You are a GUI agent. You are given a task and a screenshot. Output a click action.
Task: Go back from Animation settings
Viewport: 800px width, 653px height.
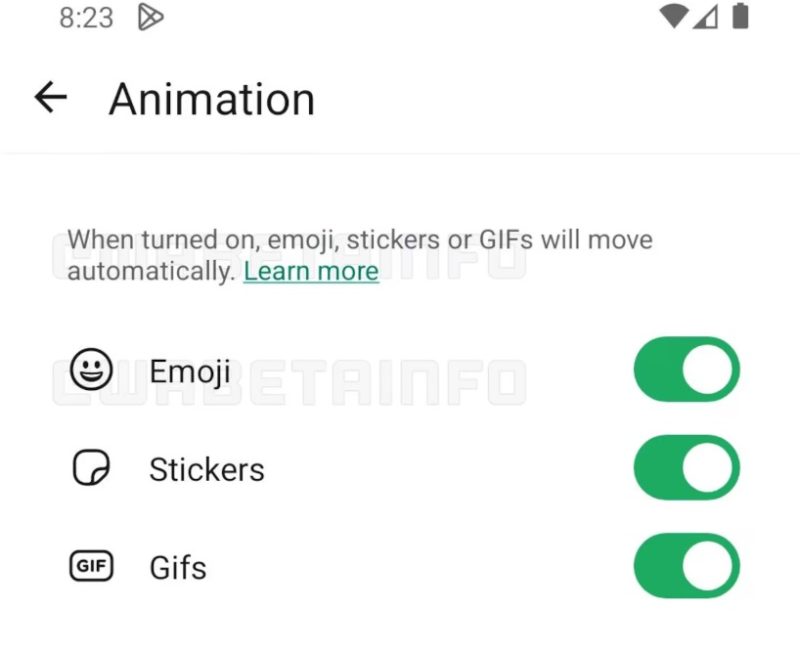click(x=50, y=98)
